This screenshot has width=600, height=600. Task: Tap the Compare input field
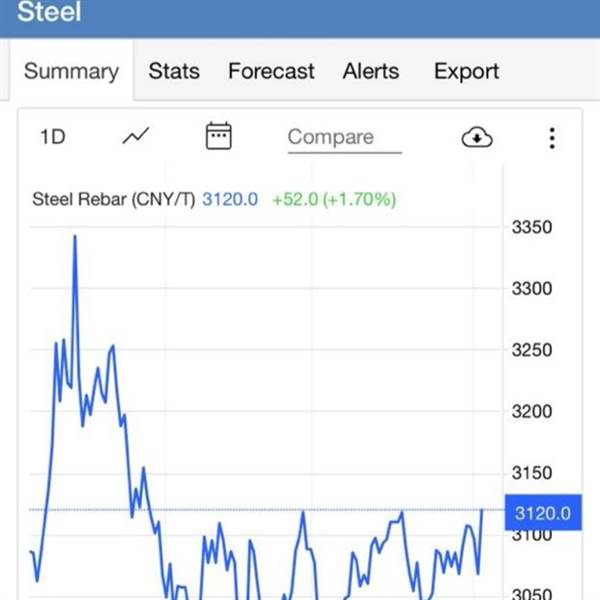click(344, 138)
